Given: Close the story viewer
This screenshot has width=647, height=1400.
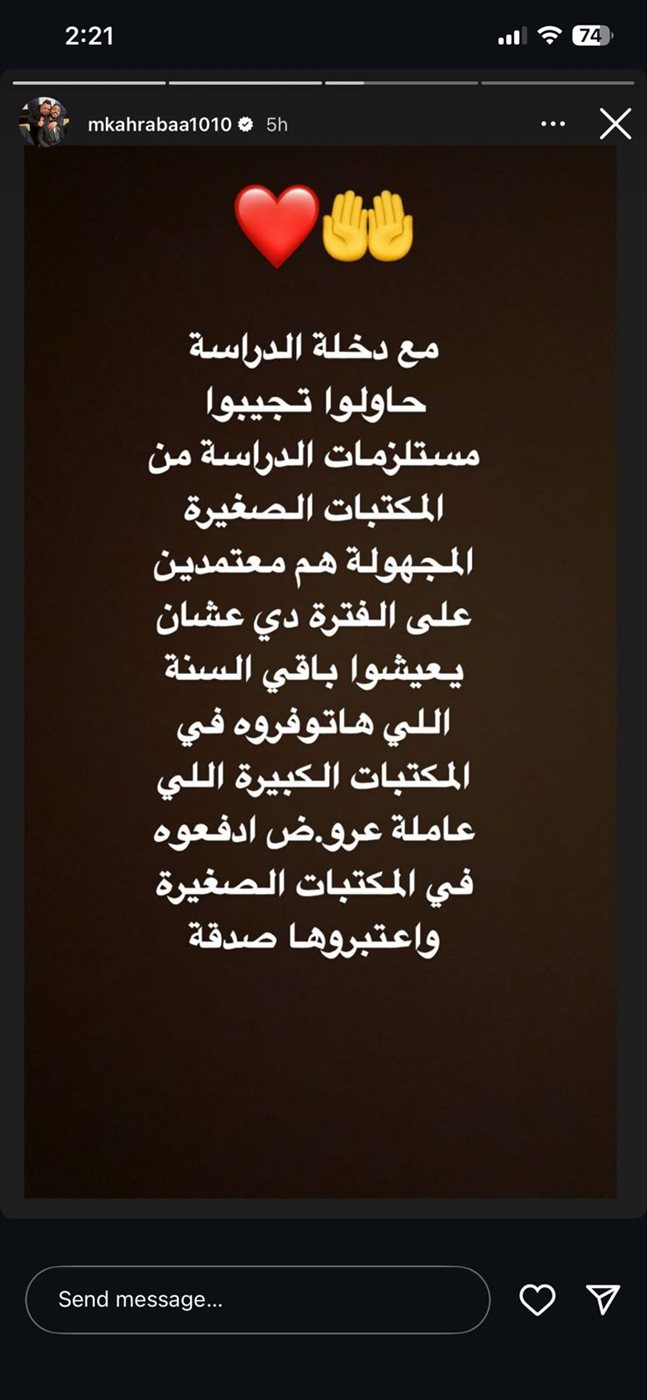Looking at the screenshot, I should [x=614, y=124].
